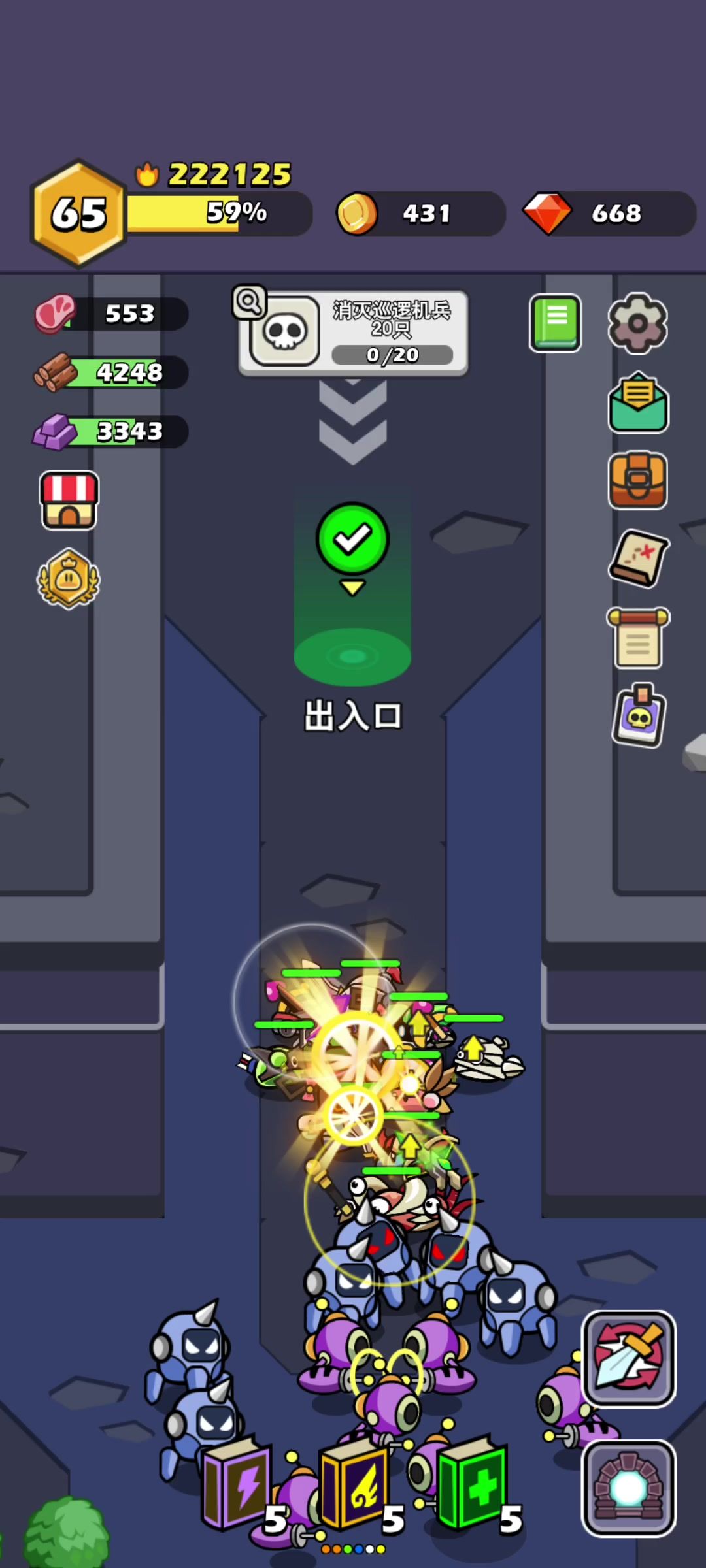
Task: Tap the red gem balance
Action: pyautogui.click(x=609, y=214)
